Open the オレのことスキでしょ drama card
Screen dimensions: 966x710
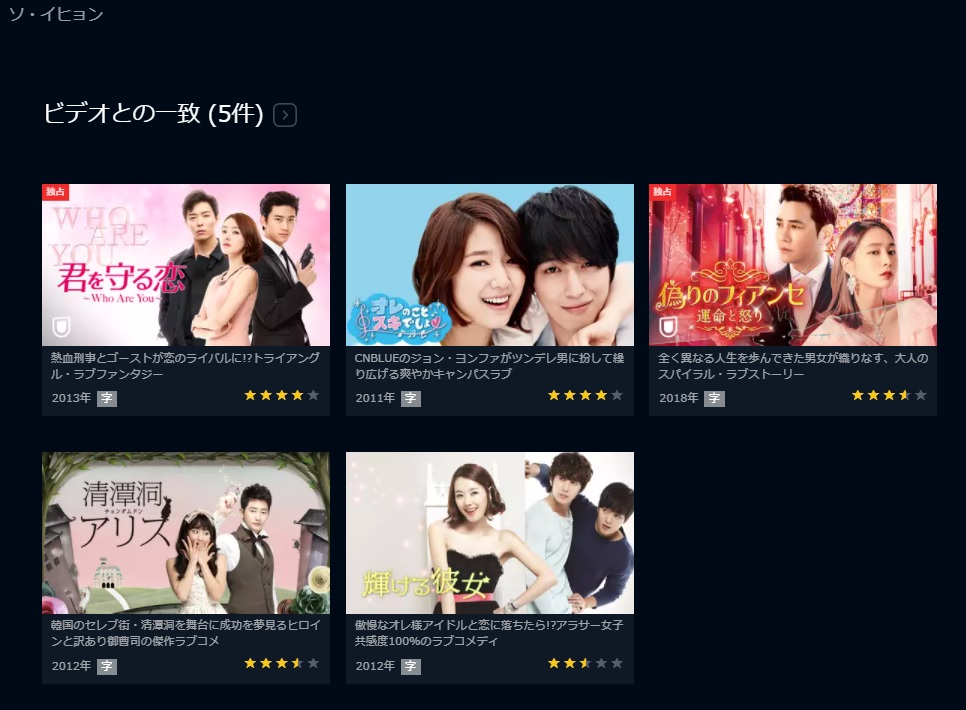(489, 266)
